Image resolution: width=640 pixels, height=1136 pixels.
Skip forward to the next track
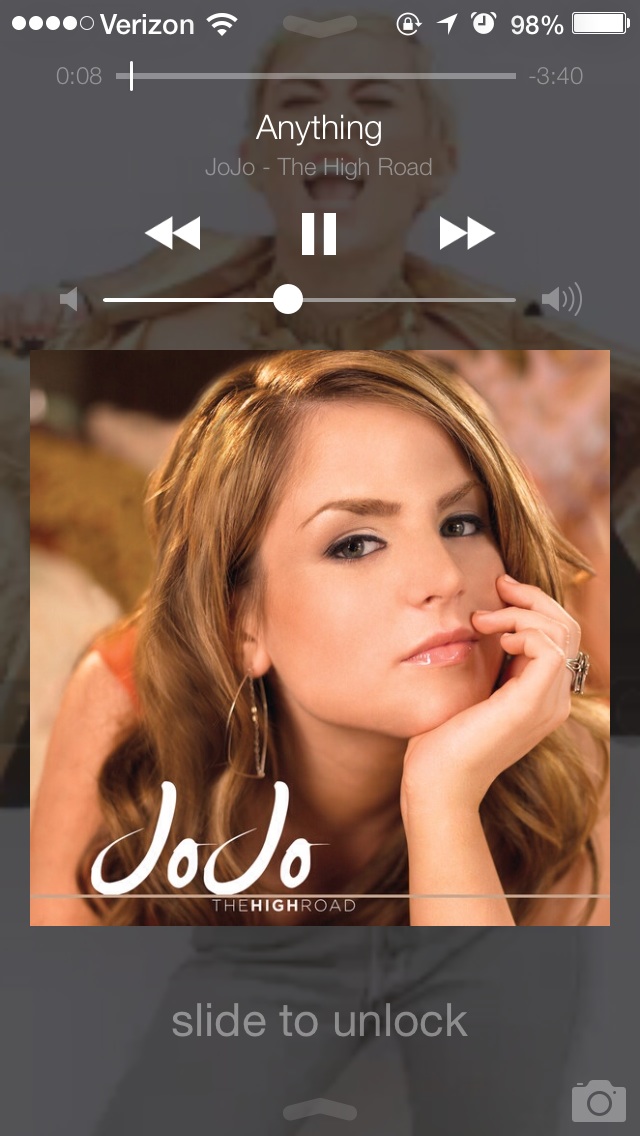tap(467, 234)
